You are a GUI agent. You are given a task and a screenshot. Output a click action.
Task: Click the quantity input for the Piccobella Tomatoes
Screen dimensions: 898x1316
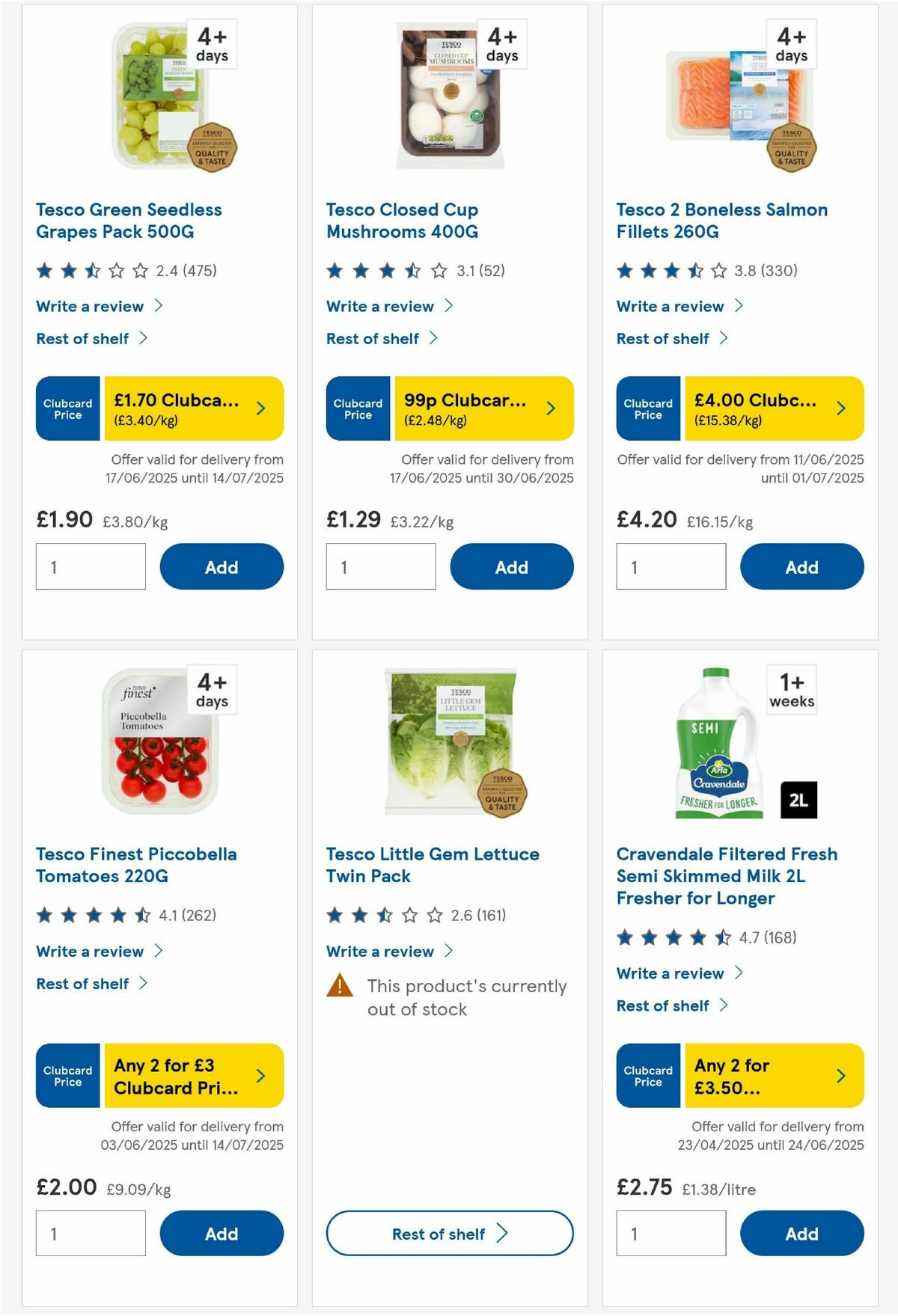point(90,1233)
